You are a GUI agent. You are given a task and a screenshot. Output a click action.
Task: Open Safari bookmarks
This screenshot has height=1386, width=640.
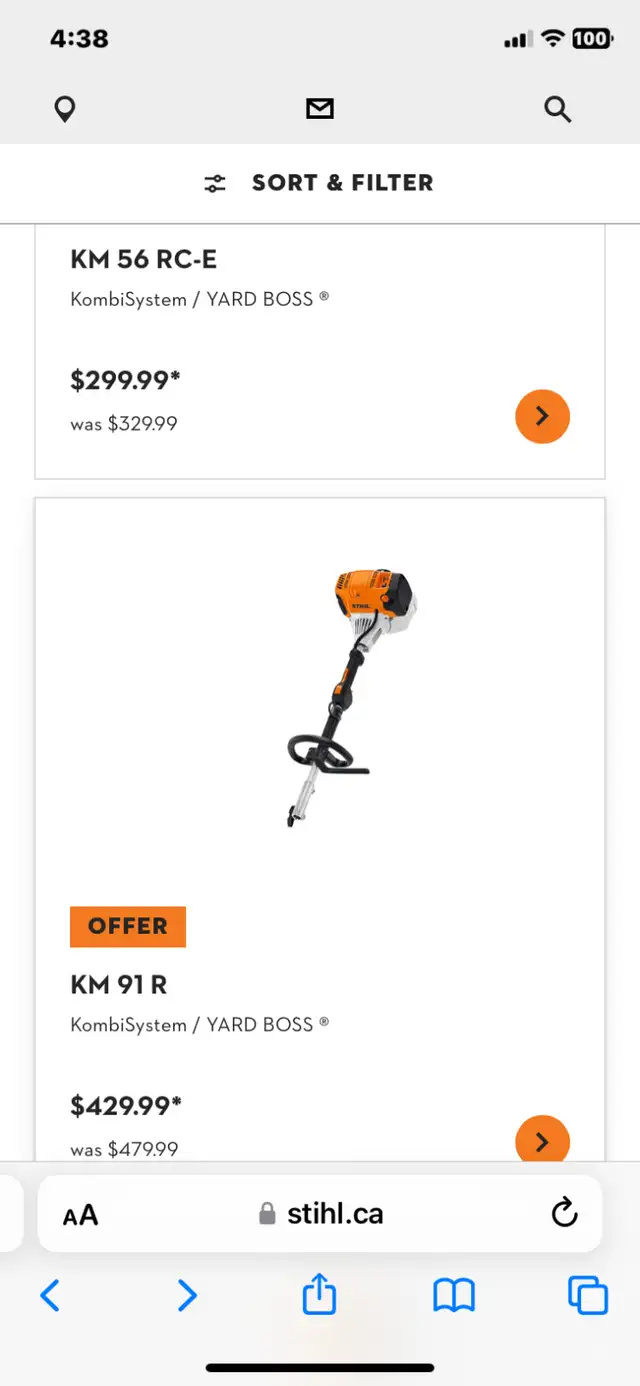pos(454,1297)
